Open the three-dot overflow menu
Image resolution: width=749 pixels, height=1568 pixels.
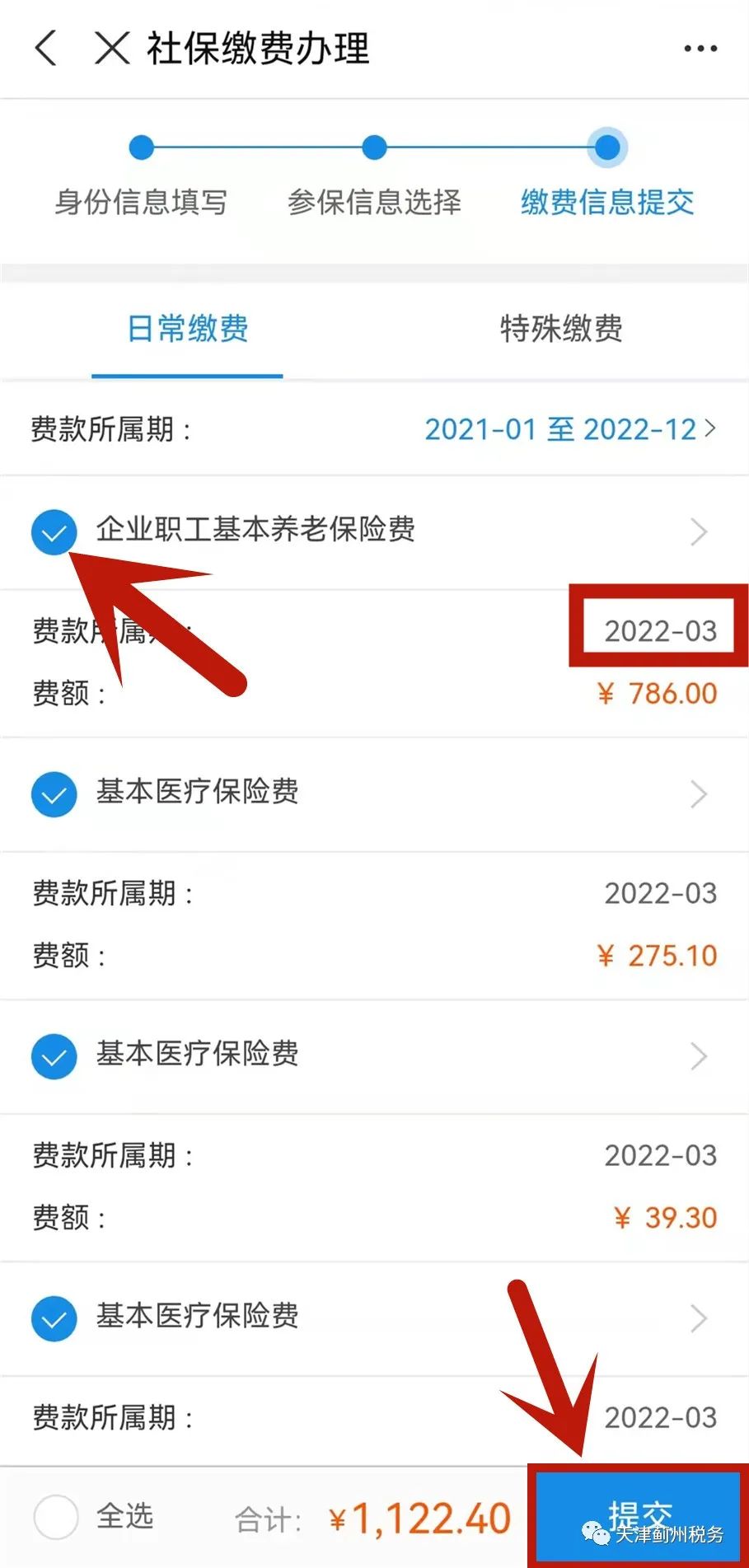(700, 49)
